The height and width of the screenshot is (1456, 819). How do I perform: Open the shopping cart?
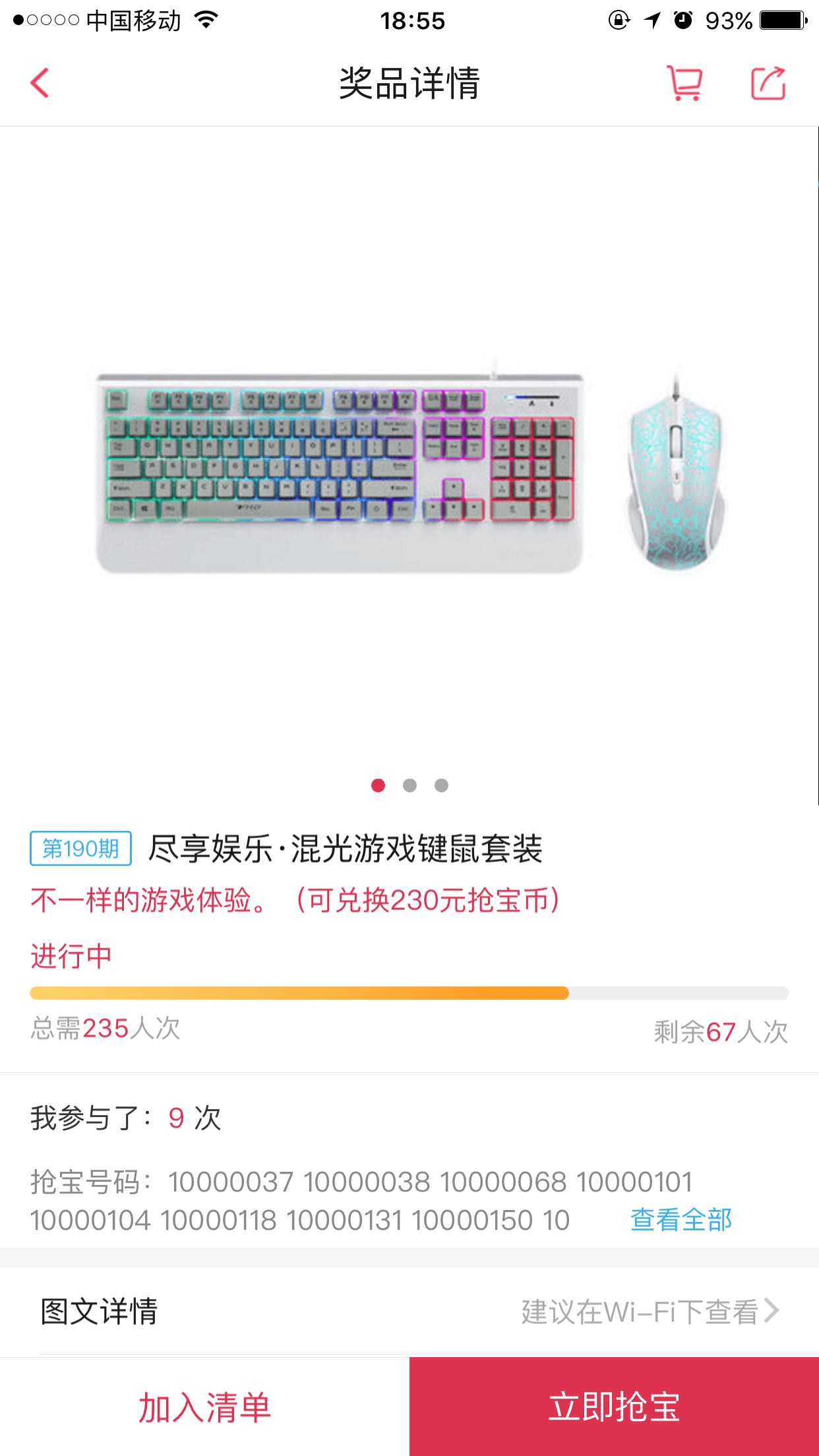684,83
